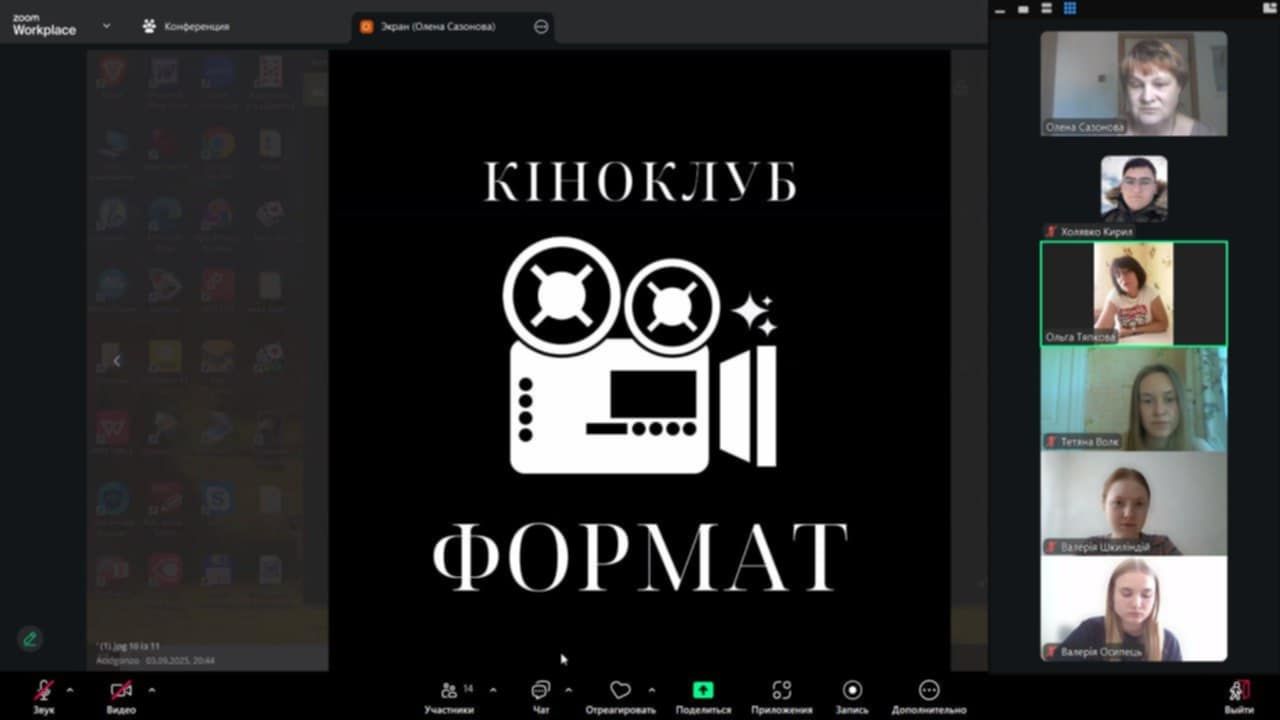Open Экран (Олена Сазонова) options menu
1280x720 pixels.
541,27
